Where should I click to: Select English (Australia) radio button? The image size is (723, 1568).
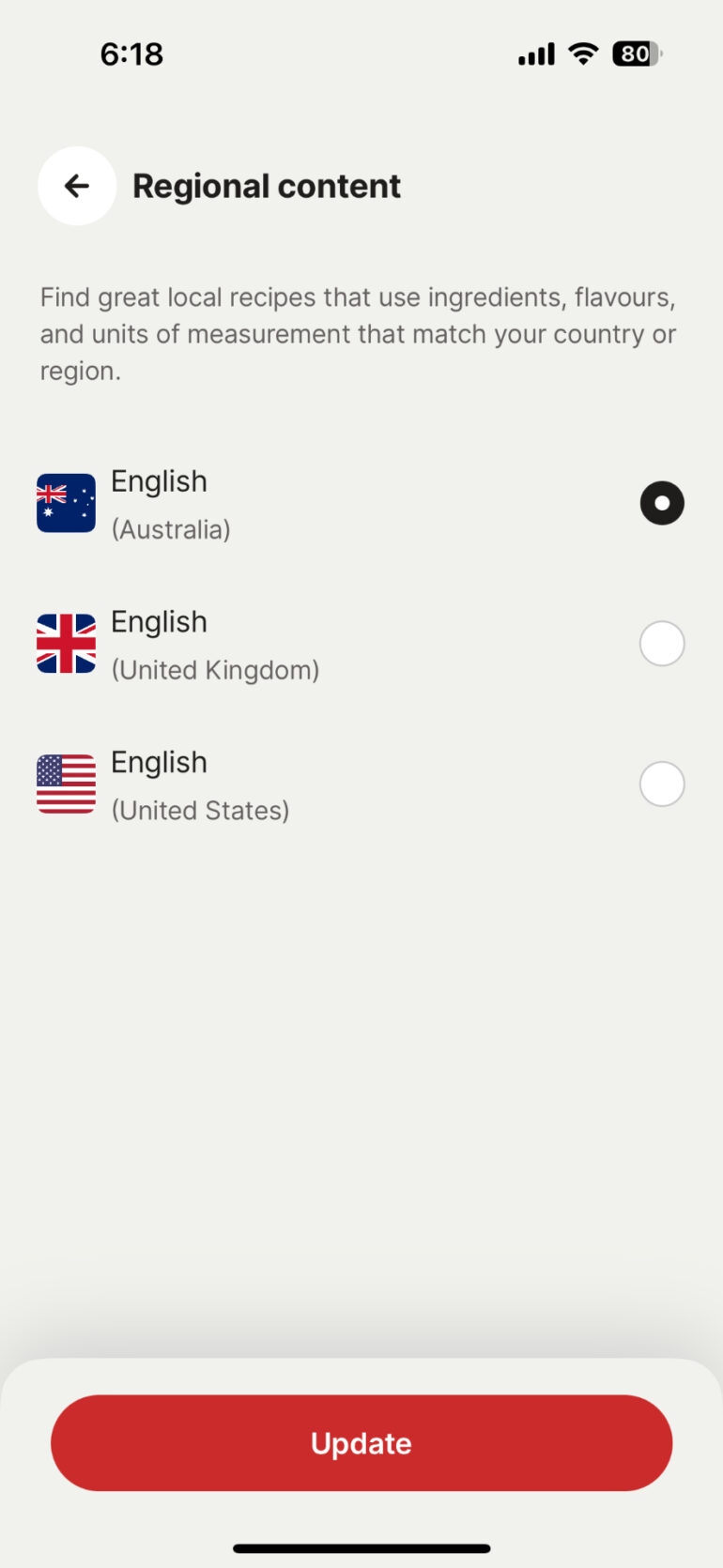click(x=661, y=503)
